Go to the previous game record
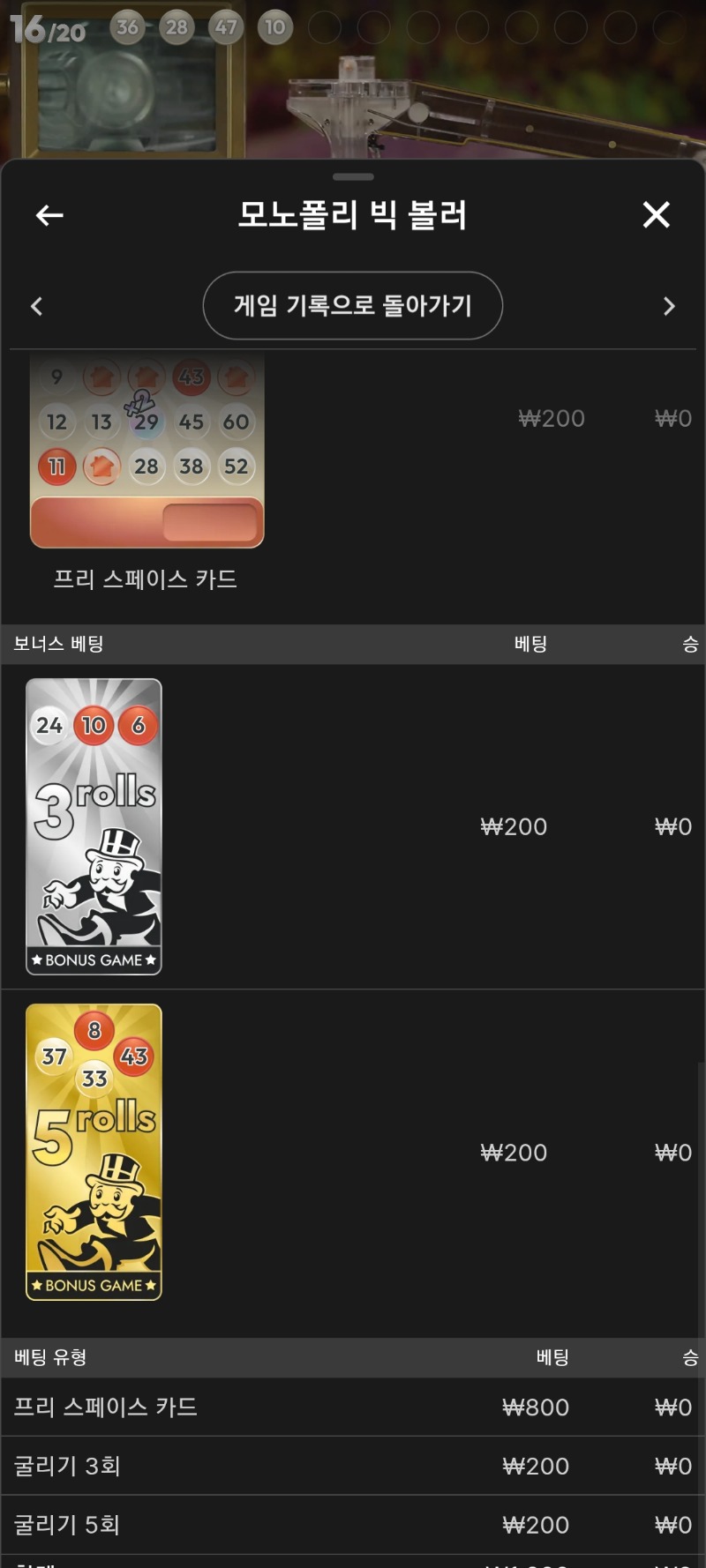This screenshot has width=706, height=1568. point(37,307)
